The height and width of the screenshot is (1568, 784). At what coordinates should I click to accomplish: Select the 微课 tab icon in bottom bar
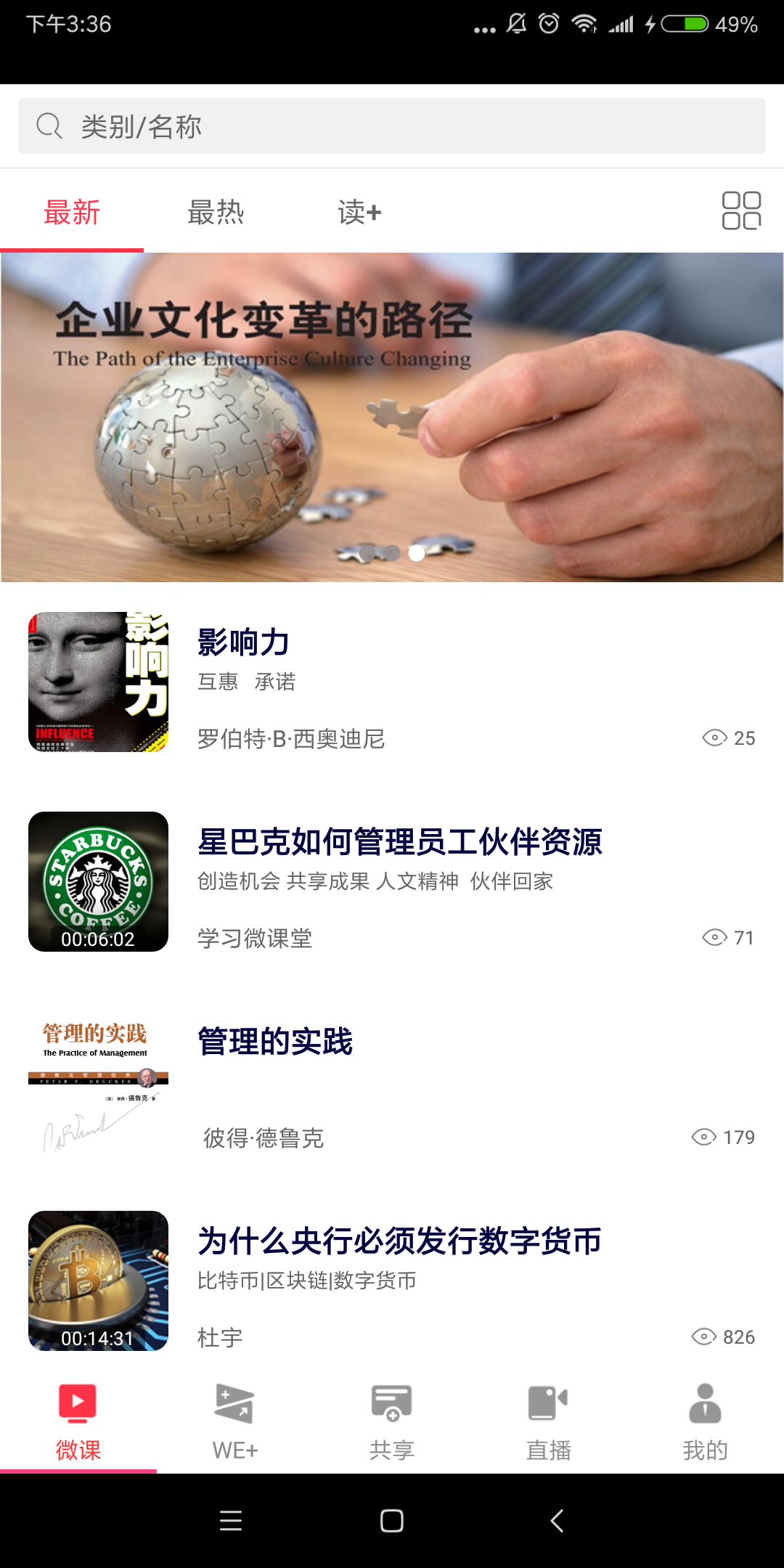(78, 1401)
